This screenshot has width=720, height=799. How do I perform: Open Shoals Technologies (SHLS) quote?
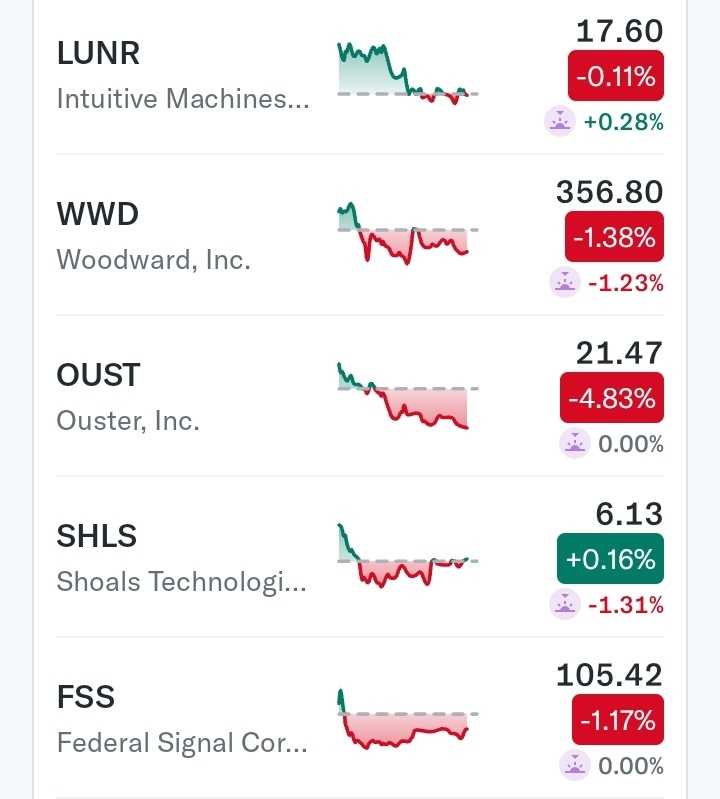(180, 558)
